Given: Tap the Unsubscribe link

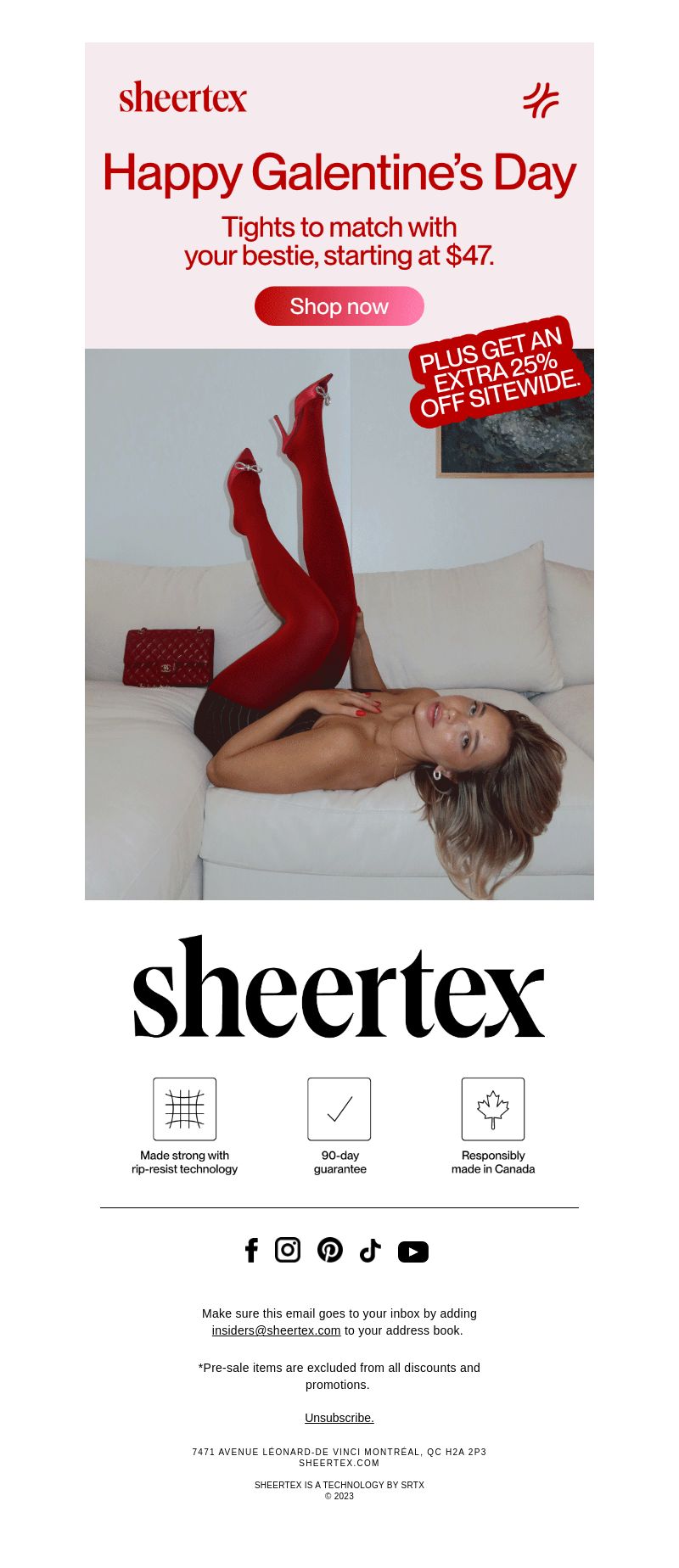Looking at the screenshot, I should (x=339, y=1418).
